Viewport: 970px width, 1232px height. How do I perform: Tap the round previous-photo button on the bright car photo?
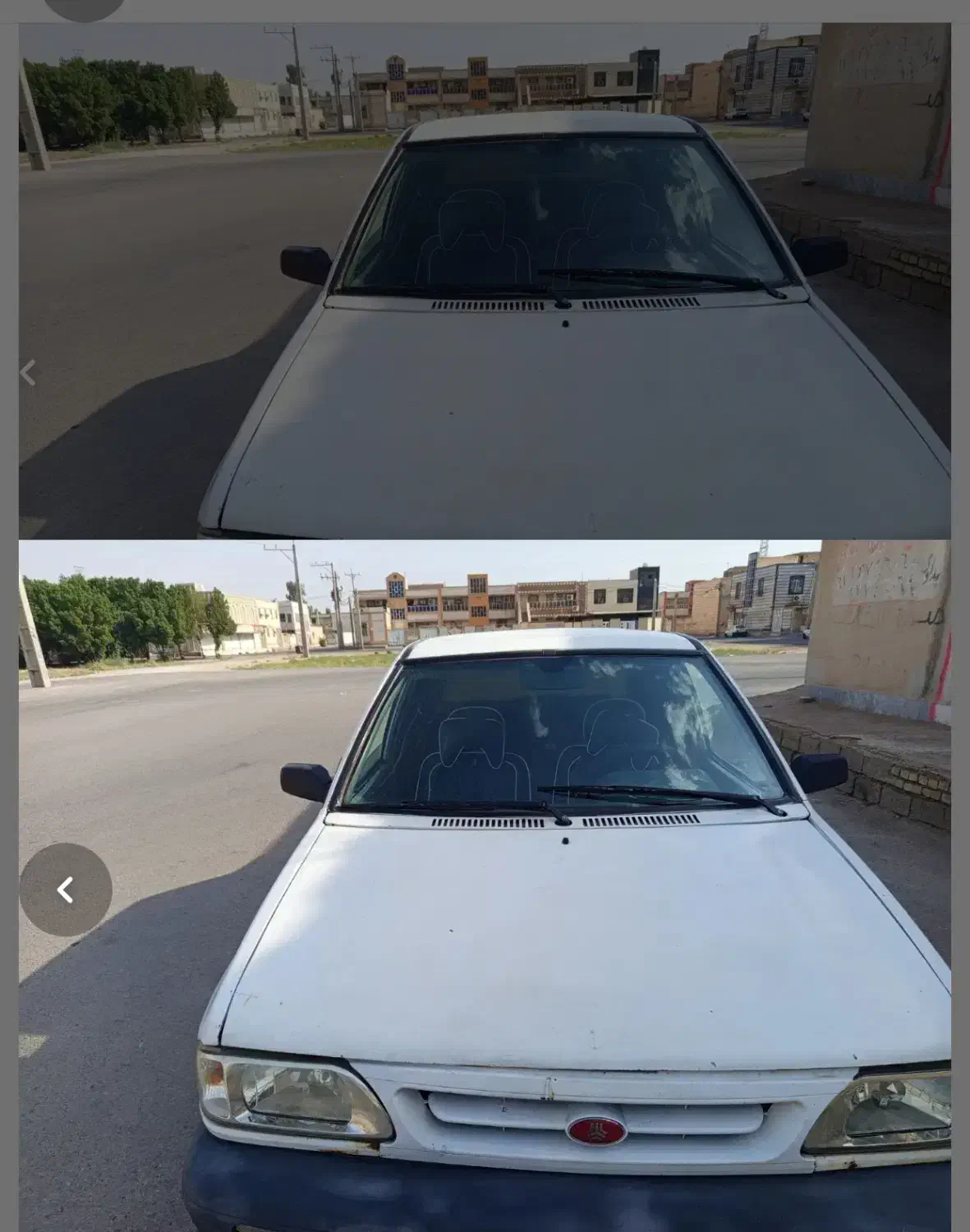point(66,890)
